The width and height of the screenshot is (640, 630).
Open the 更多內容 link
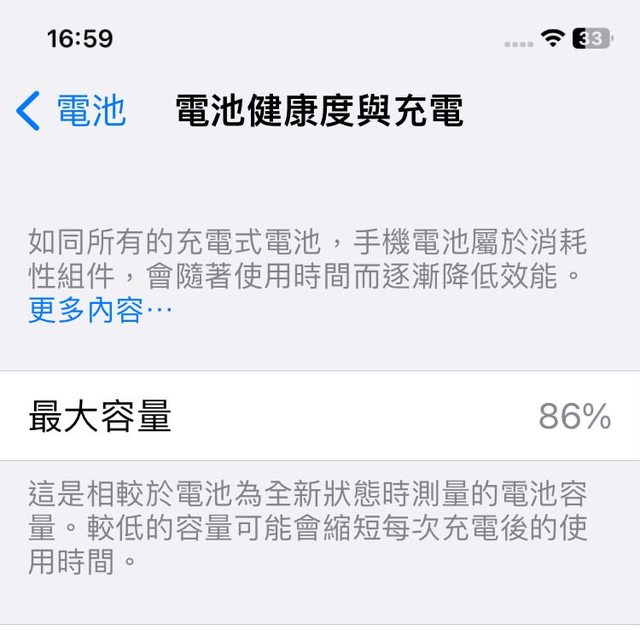[x=100, y=311]
